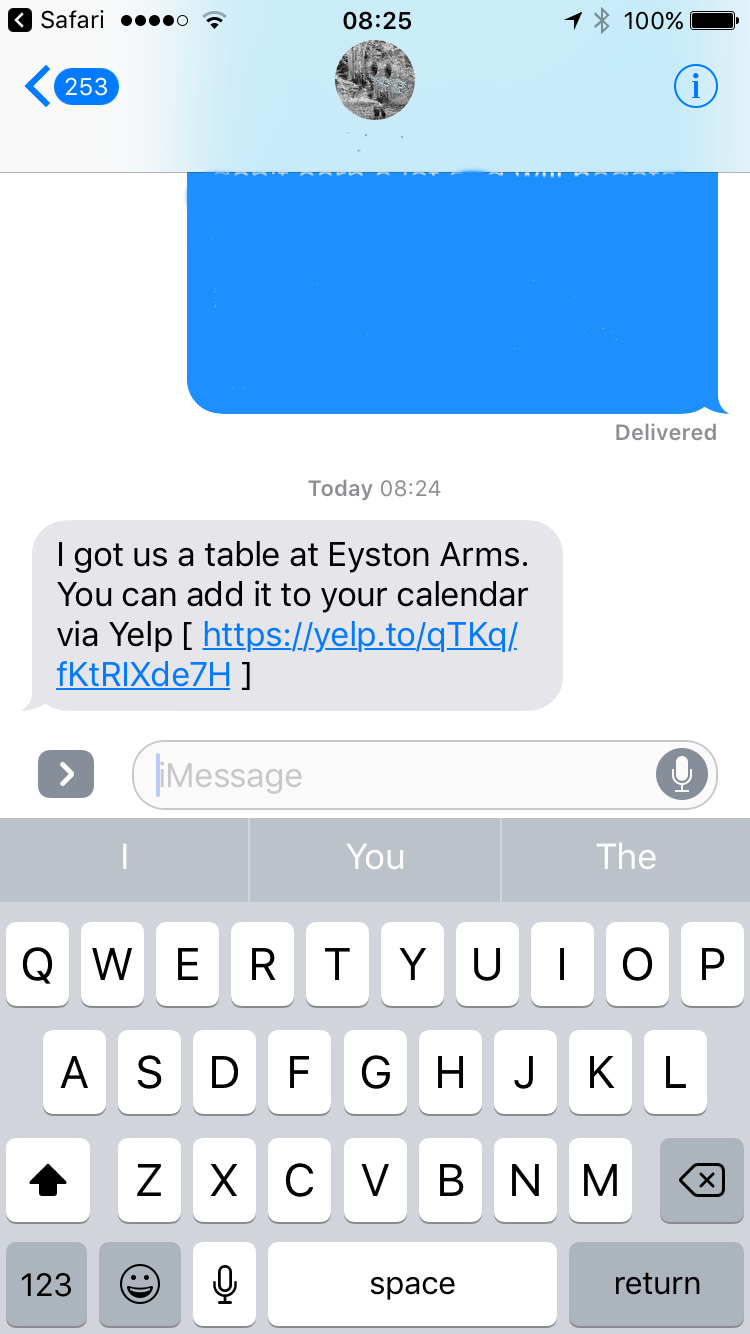
Task: Go back to the message list
Action: [71, 87]
